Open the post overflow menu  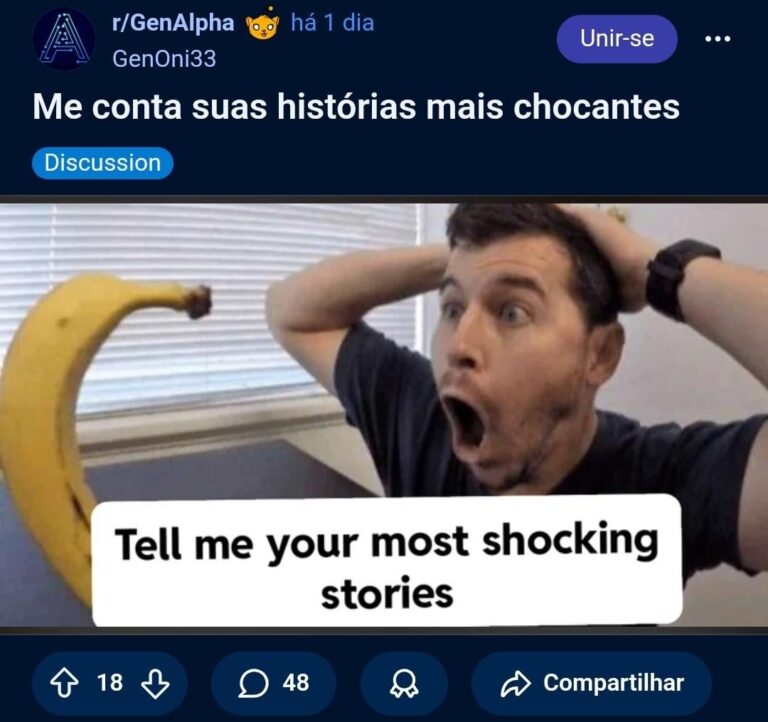[718, 39]
